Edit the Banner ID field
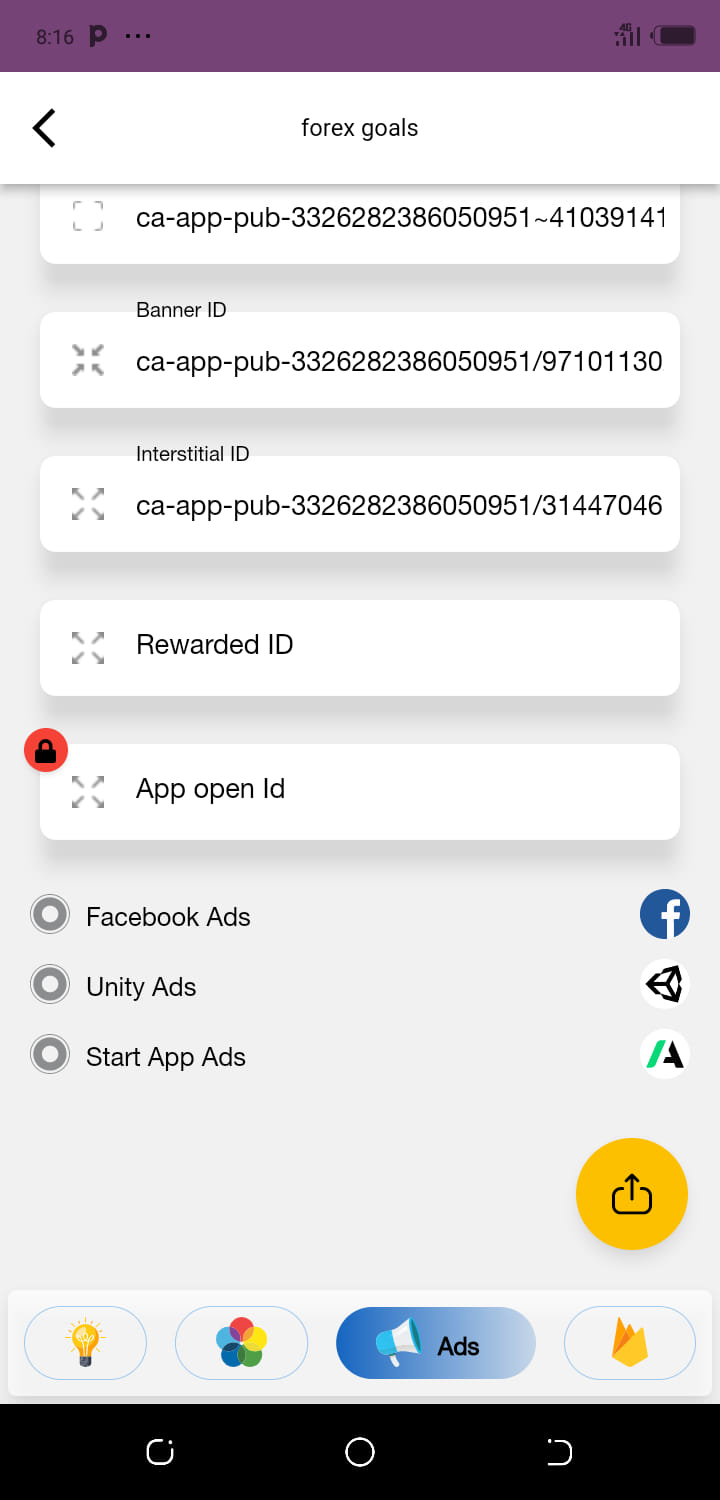The image size is (720, 1500). pyautogui.click(x=360, y=360)
